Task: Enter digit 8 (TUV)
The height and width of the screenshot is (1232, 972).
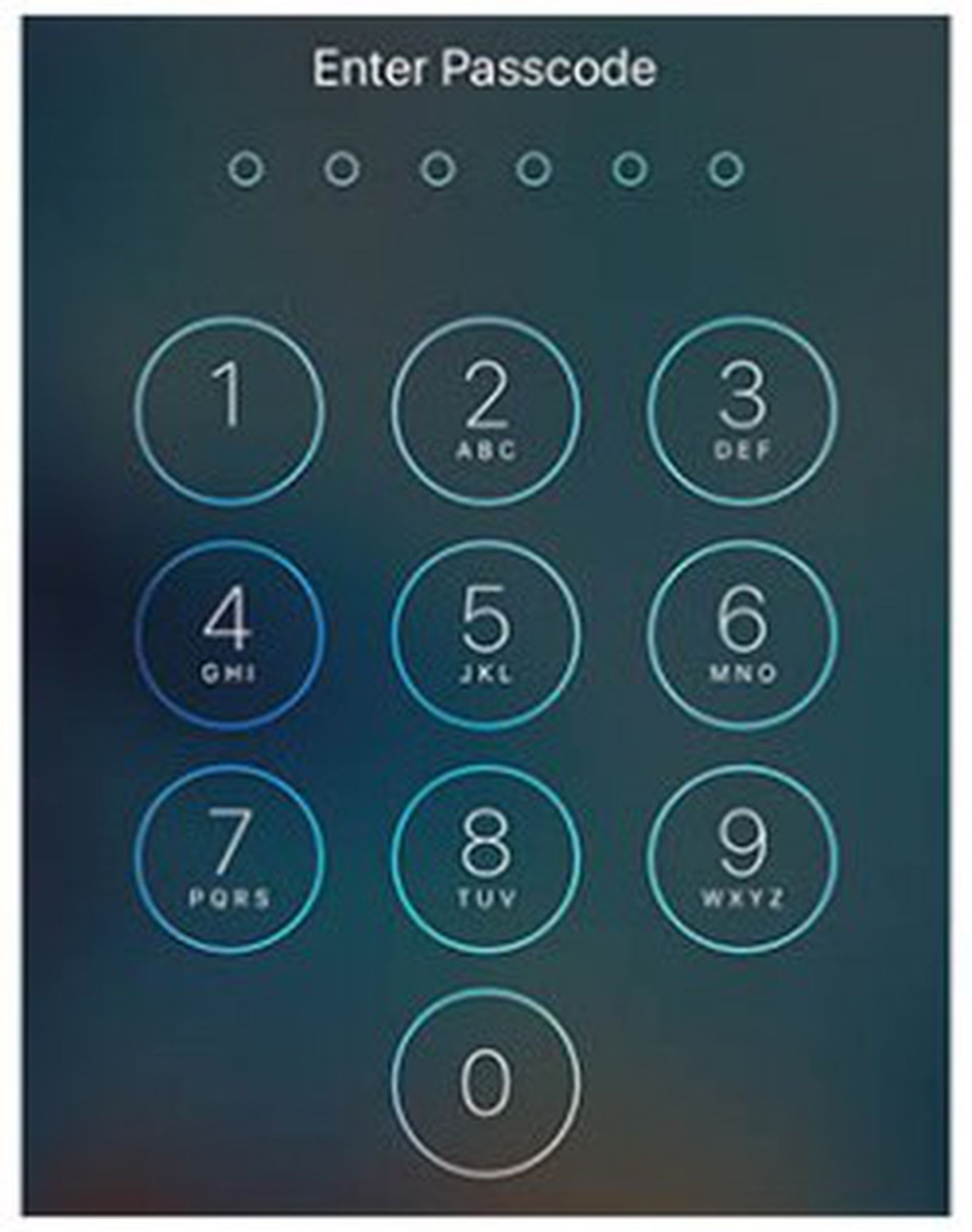Action: click(x=485, y=859)
